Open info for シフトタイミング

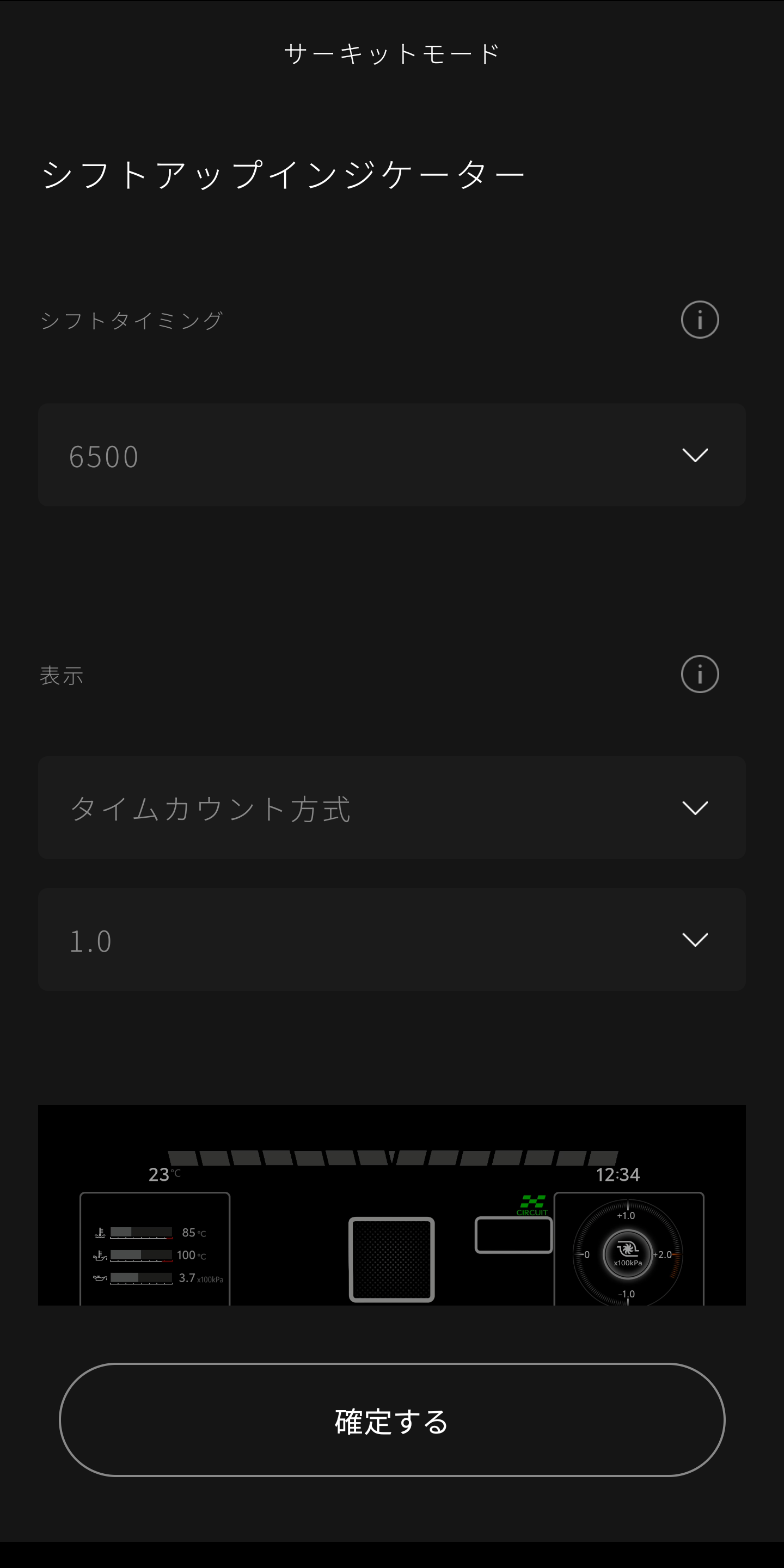tap(700, 320)
